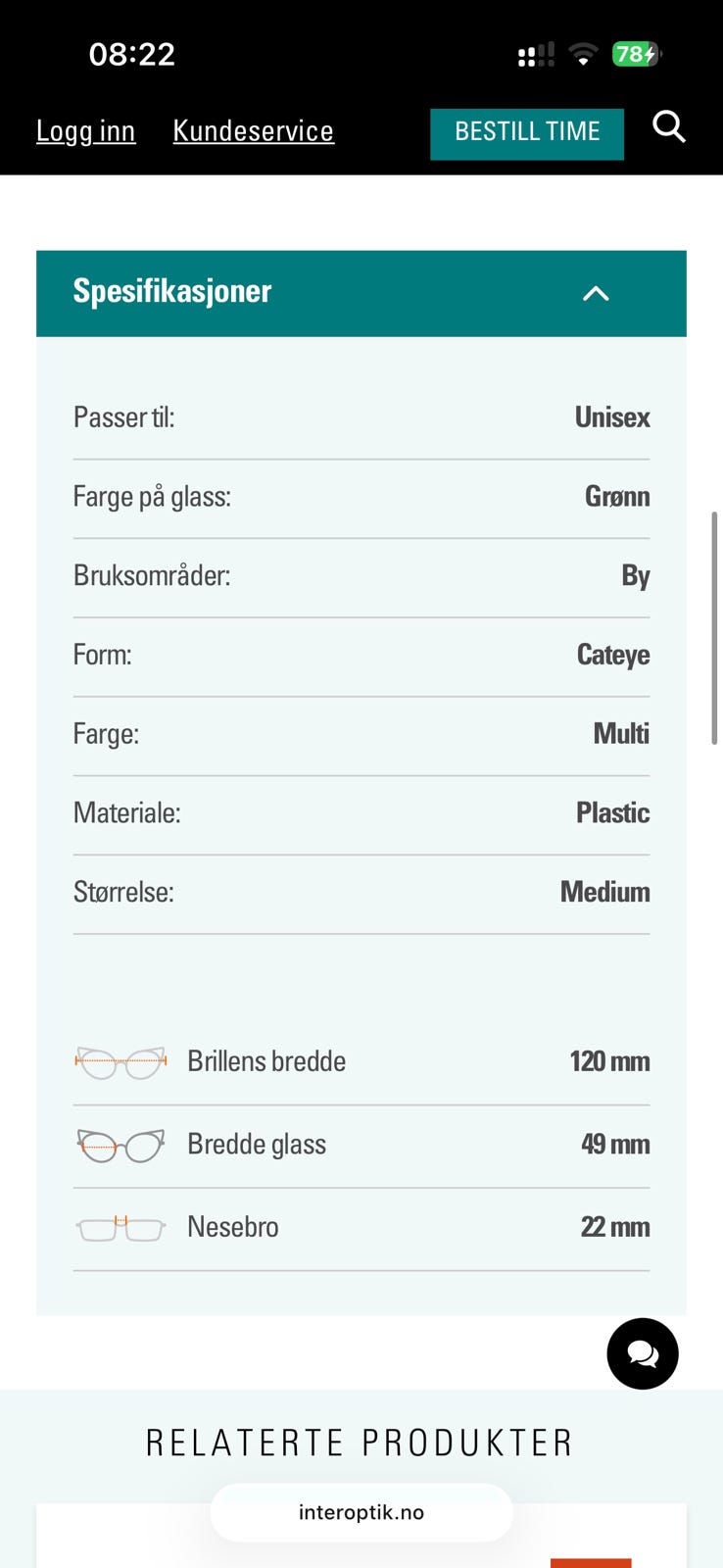This screenshot has width=723, height=1568.
Task: Click the BESTILL TIME button
Action: (527, 132)
